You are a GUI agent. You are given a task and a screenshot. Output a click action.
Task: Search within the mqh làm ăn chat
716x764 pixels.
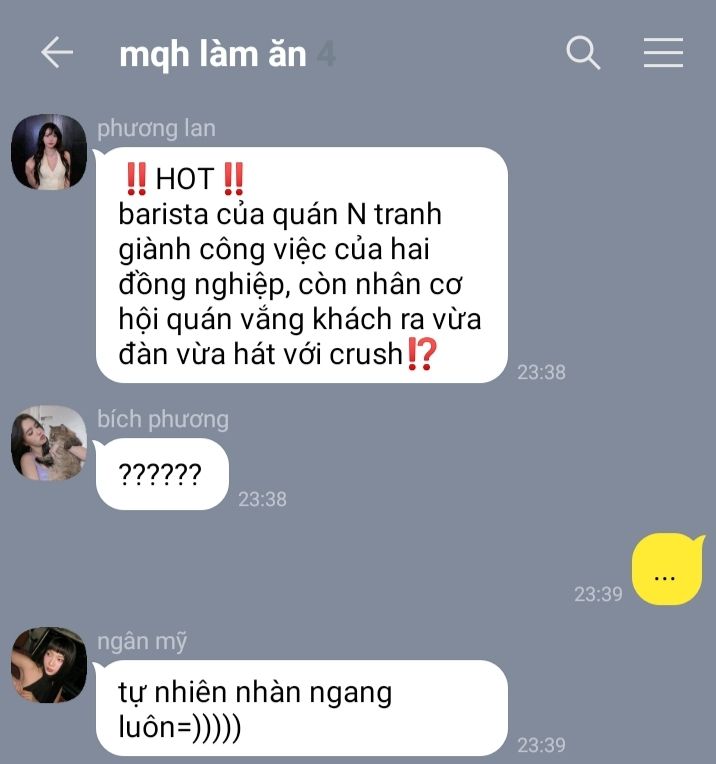(x=583, y=53)
